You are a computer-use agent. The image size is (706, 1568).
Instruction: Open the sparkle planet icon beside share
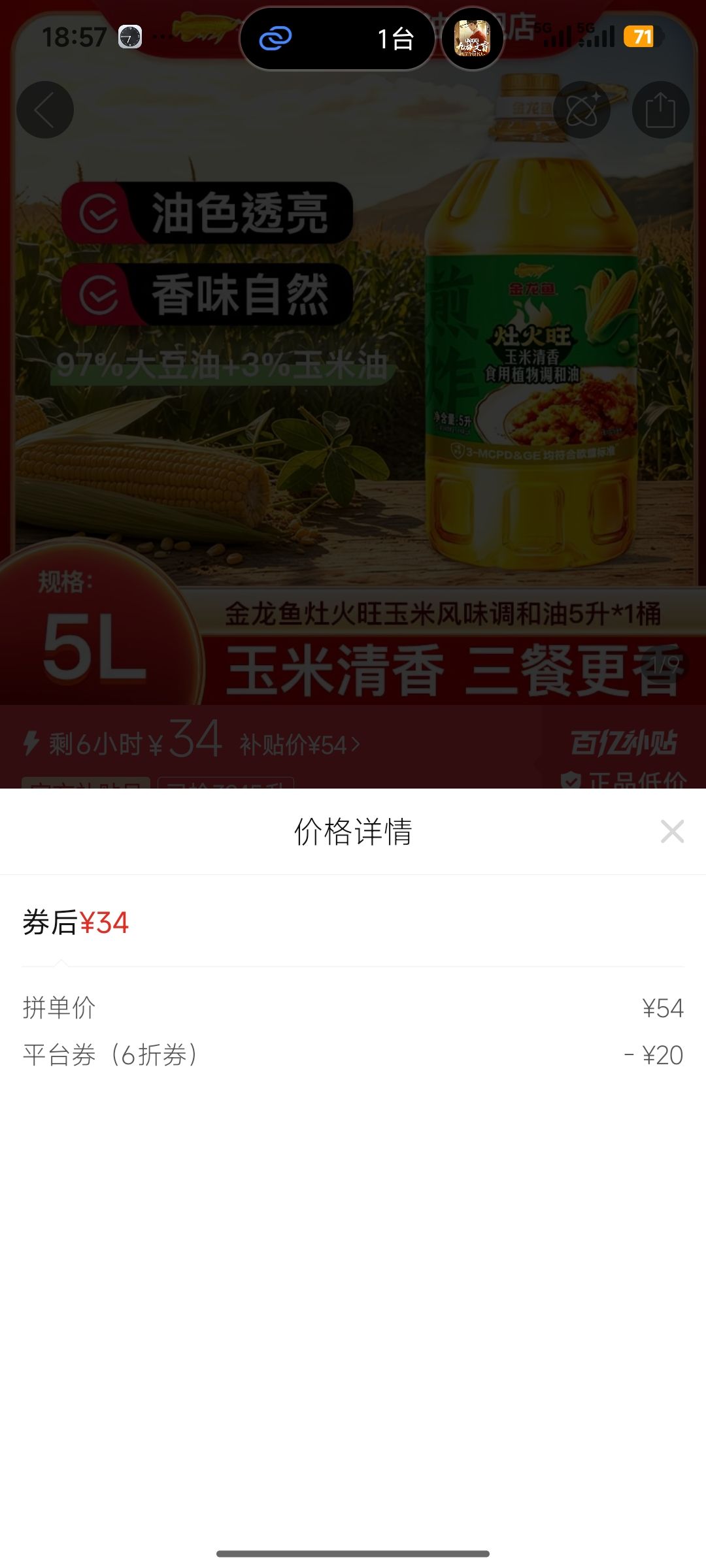pyautogui.click(x=582, y=110)
